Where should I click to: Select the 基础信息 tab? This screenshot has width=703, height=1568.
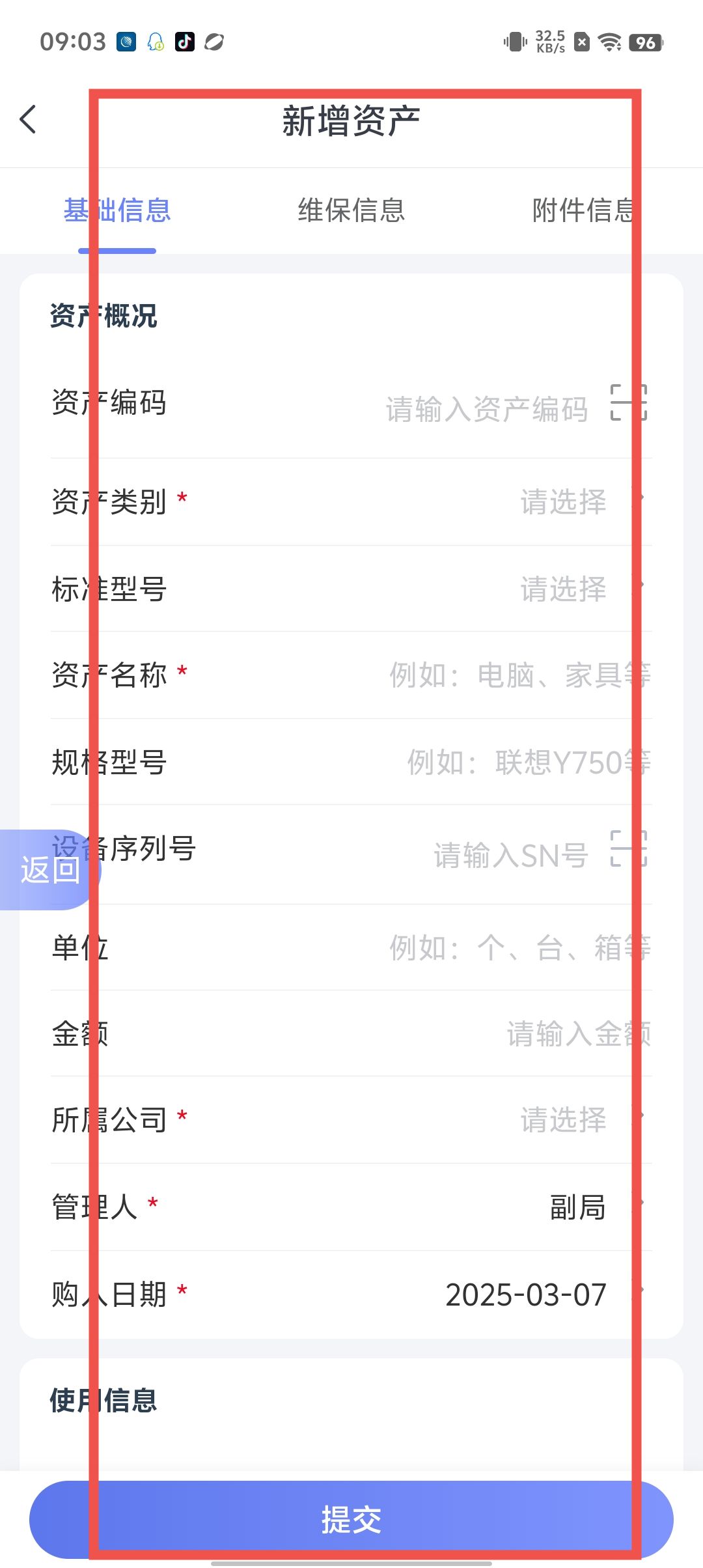(117, 210)
